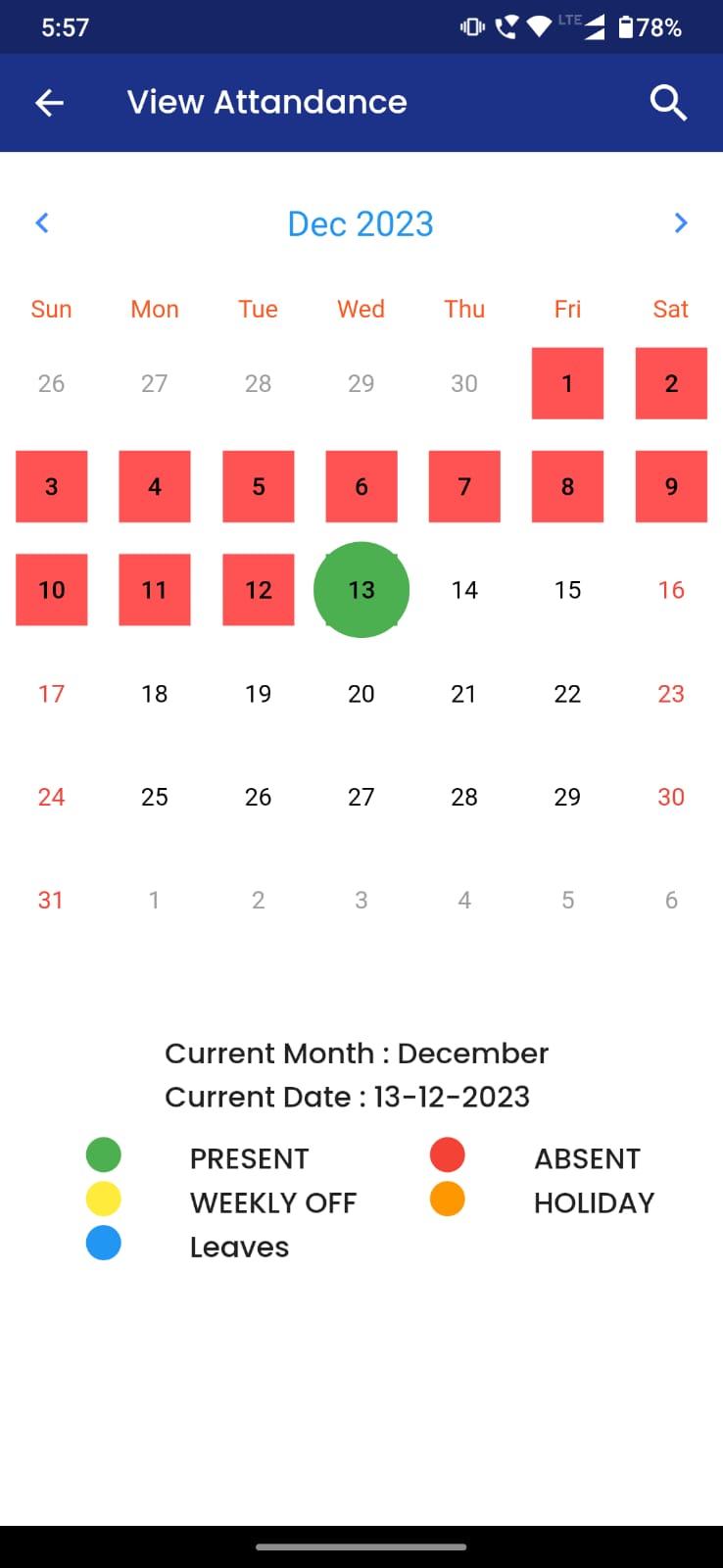Select date 25 in the calendar
This screenshot has height=1568, width=723.
pyautogui.click(x=155, y=797)
